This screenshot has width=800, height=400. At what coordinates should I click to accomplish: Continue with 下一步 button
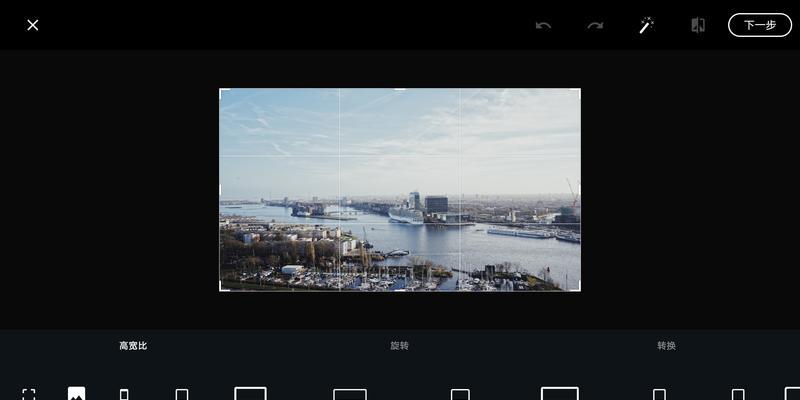759,25
